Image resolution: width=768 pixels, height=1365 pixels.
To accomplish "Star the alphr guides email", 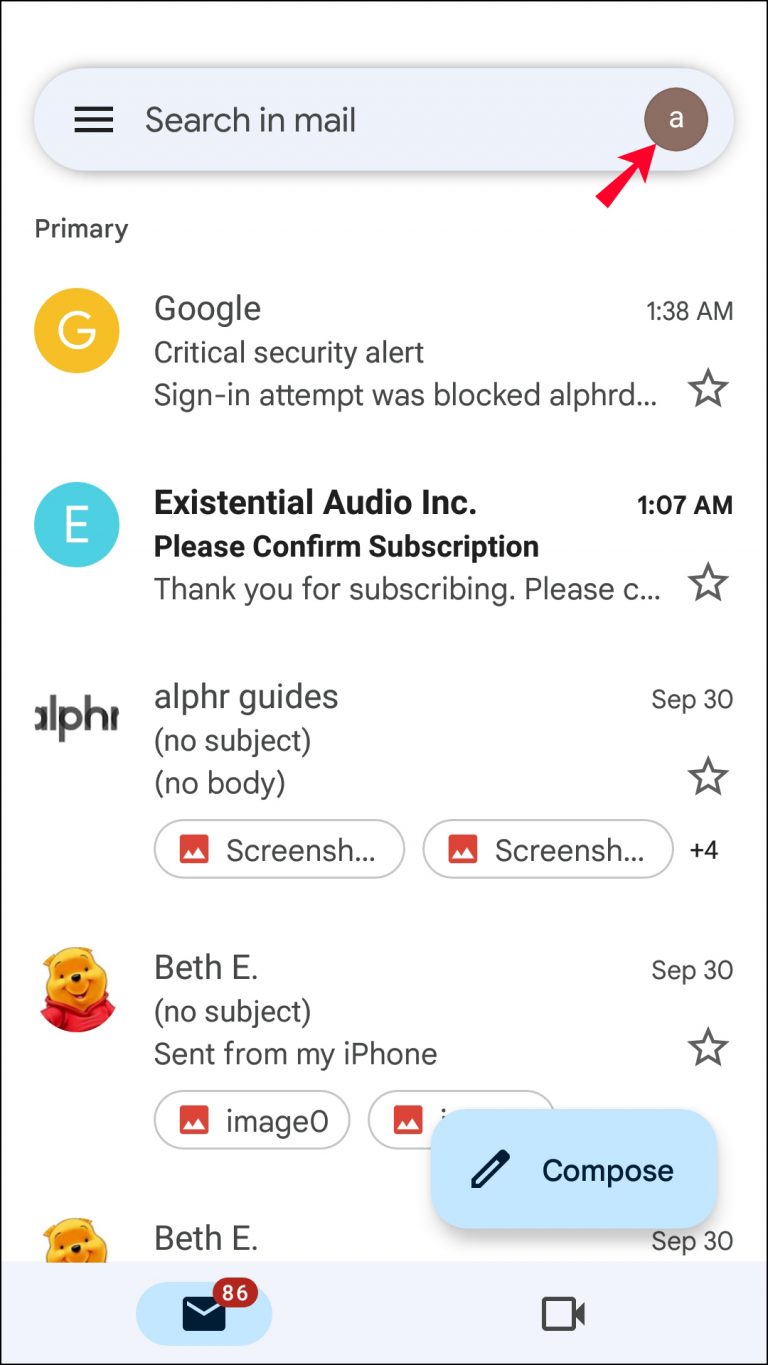I will (708, 776).
